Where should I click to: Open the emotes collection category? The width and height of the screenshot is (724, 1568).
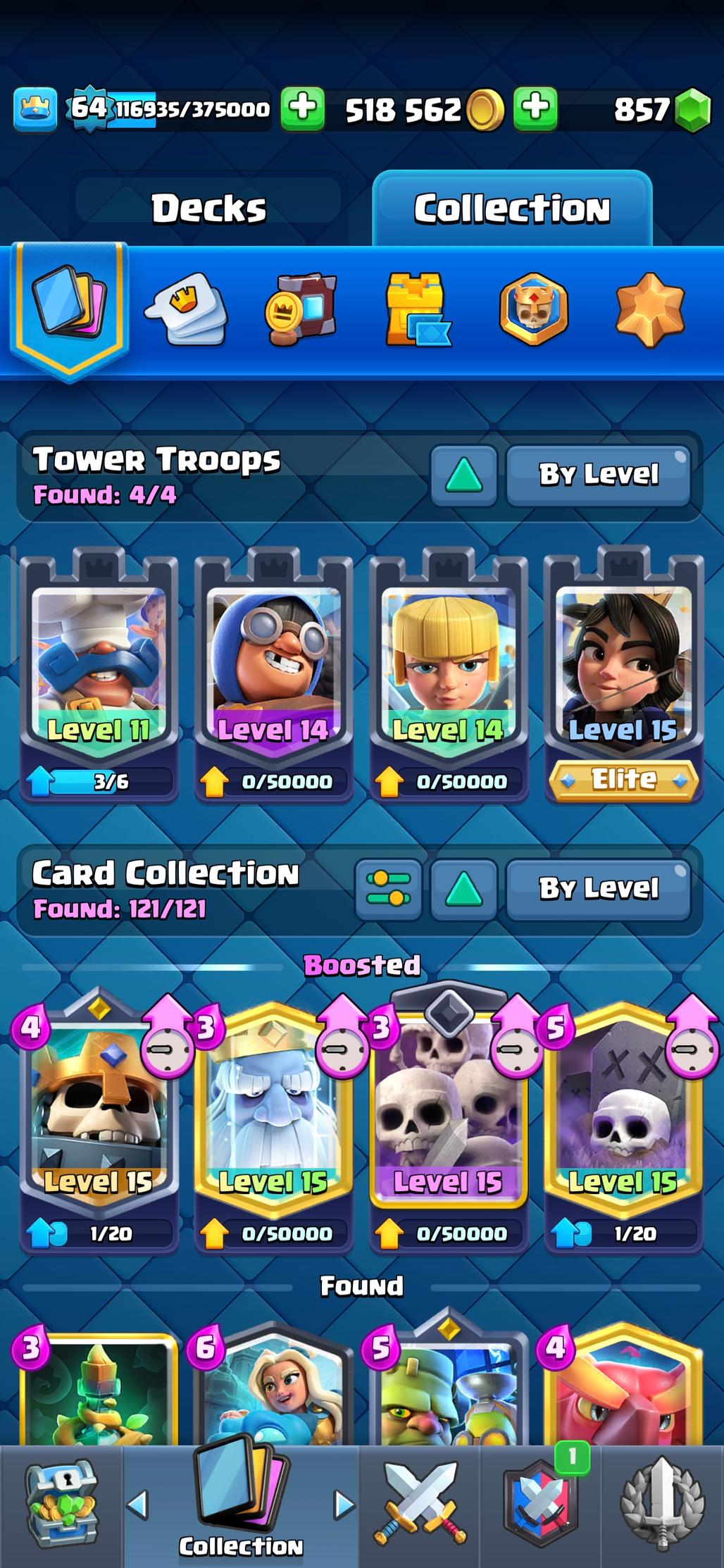coord(186,310)
